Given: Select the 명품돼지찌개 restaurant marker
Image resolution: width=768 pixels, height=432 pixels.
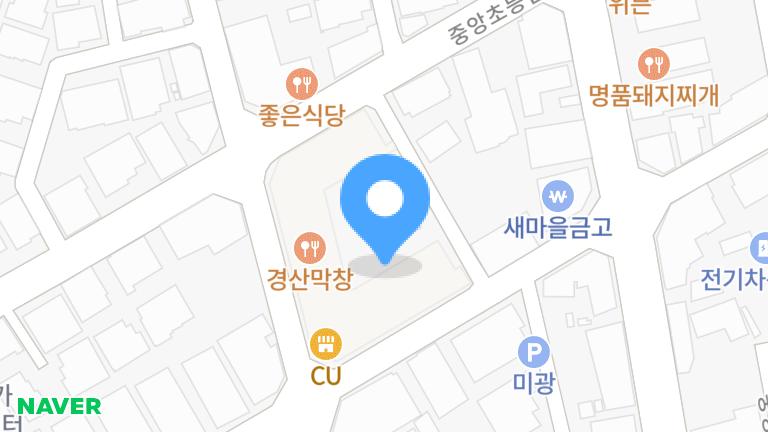Looking at the screenshot, I should click(654, 64).
